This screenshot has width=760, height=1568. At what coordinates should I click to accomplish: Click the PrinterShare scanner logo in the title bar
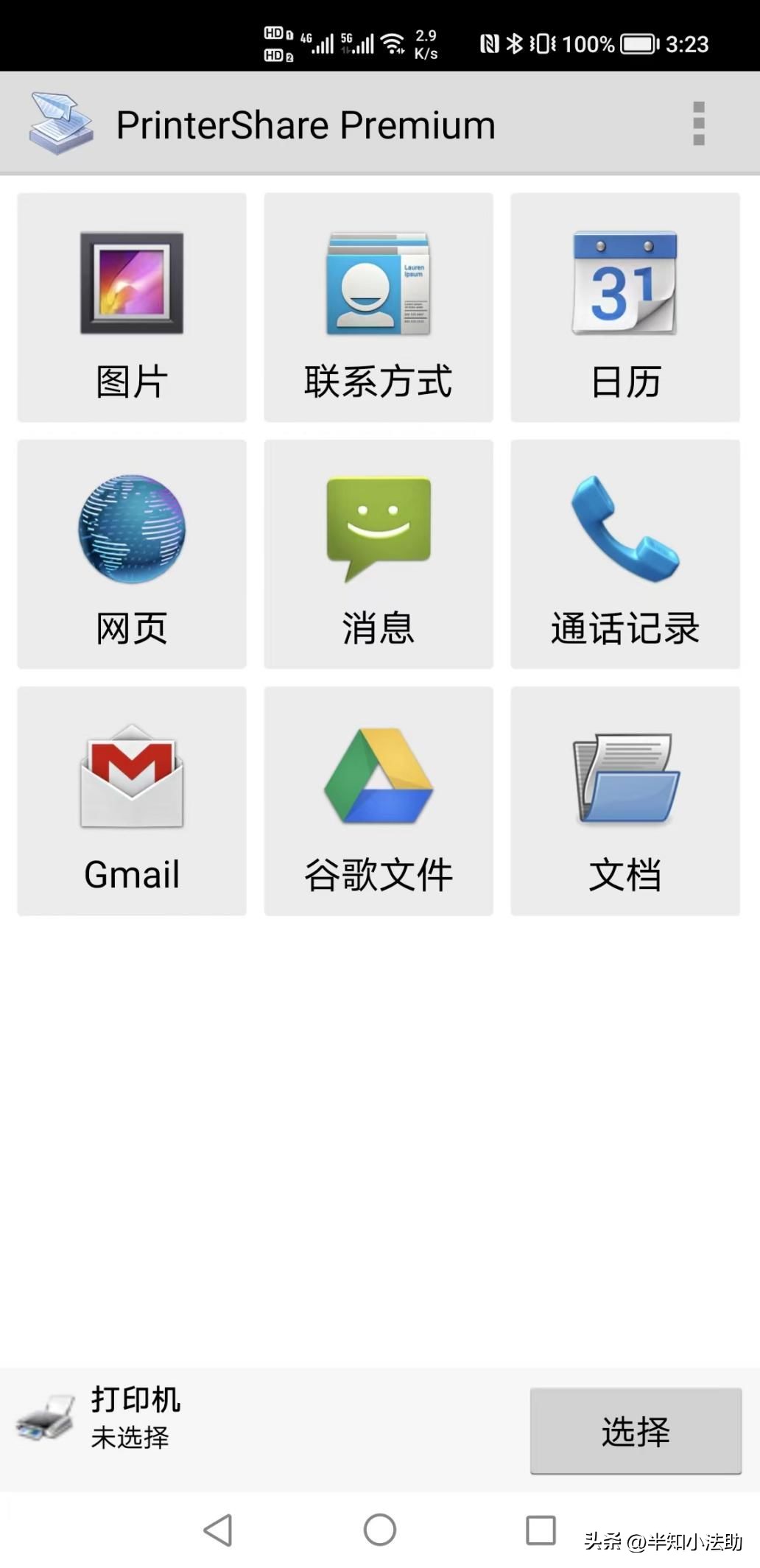pyautogui.click(x=60, y=122)
